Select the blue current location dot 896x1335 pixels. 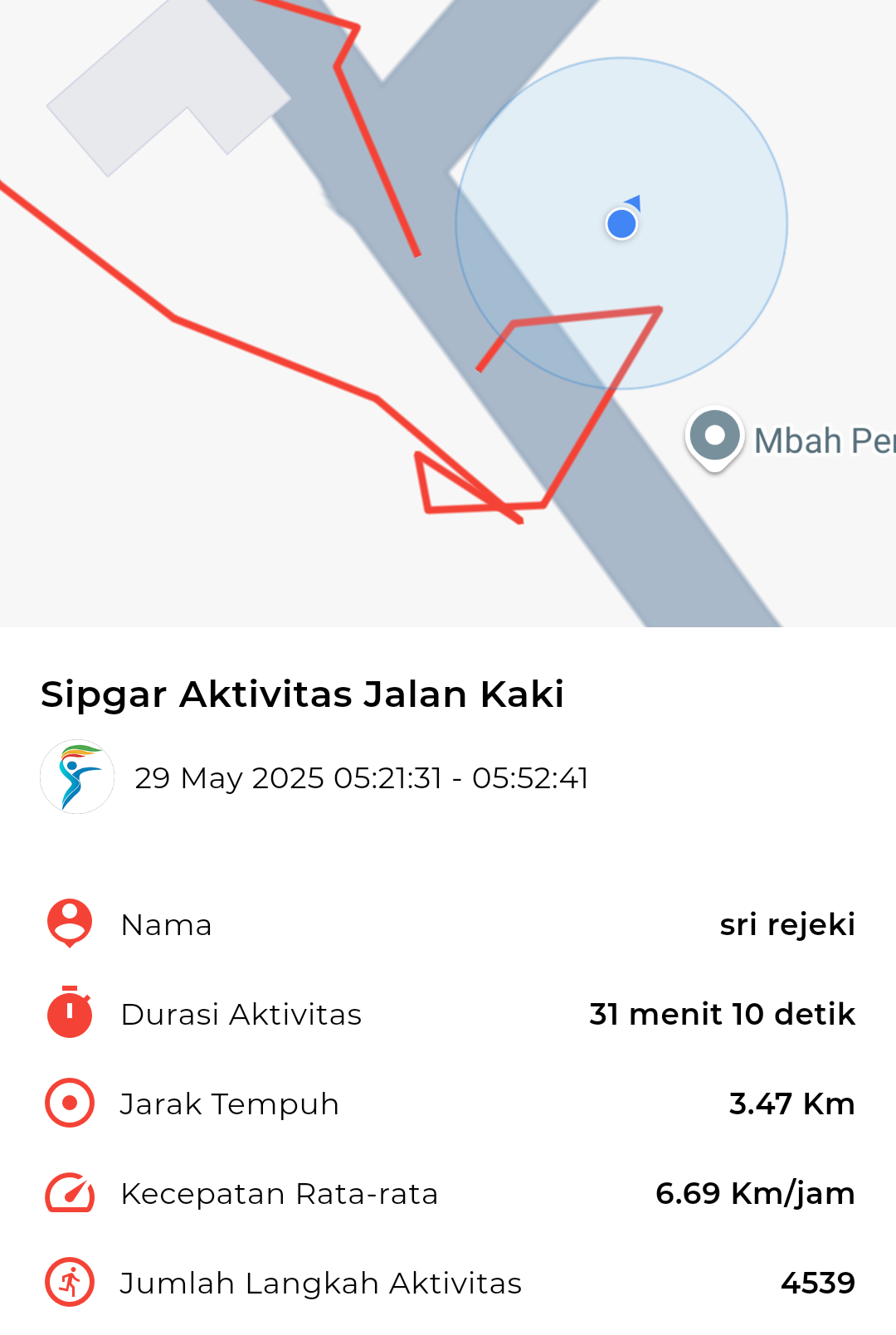tap(621, 222)
